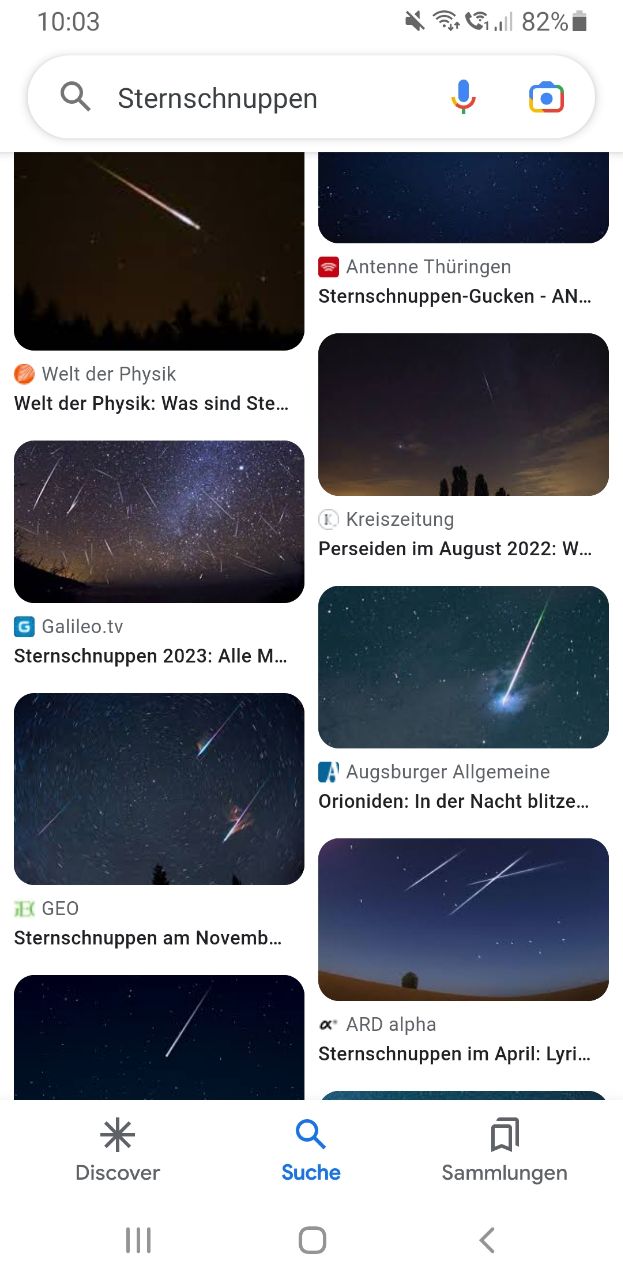Open the Augsburger Allgemeine Orioniden result

[x=463, y=667]
